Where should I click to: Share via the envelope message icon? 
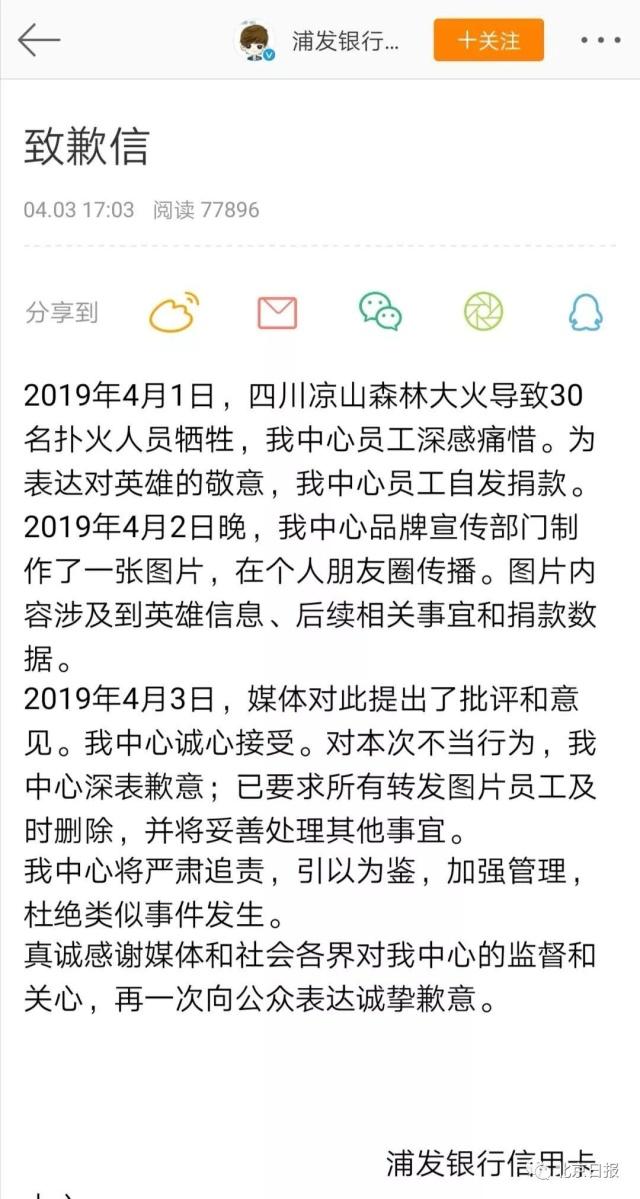(x=277, y=312)
